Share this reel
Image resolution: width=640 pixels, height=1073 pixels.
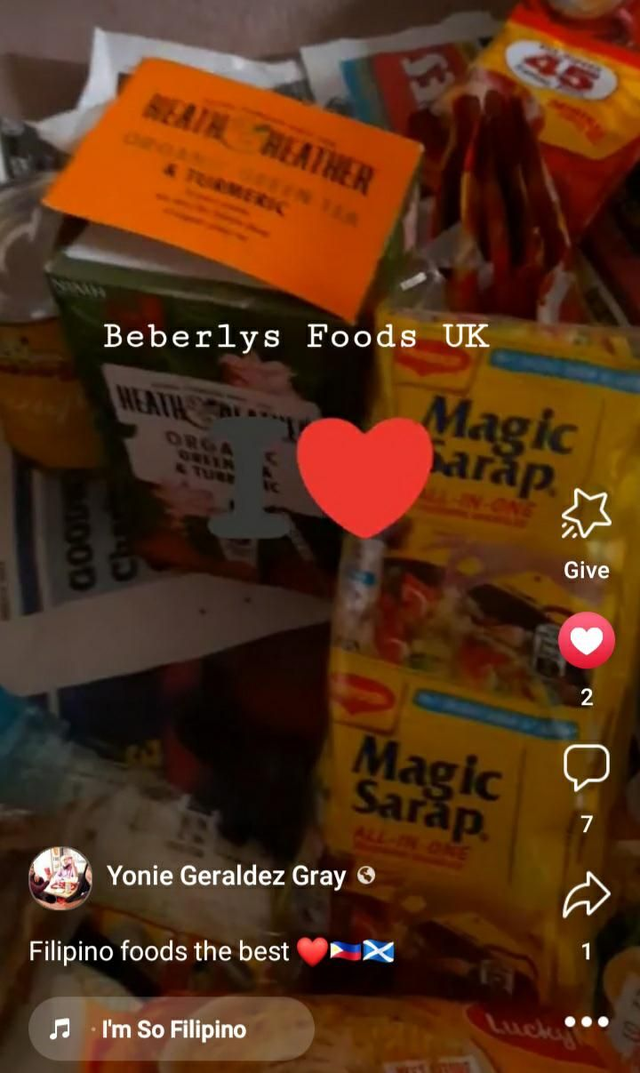pyautogui.click(x=586, y=895)
